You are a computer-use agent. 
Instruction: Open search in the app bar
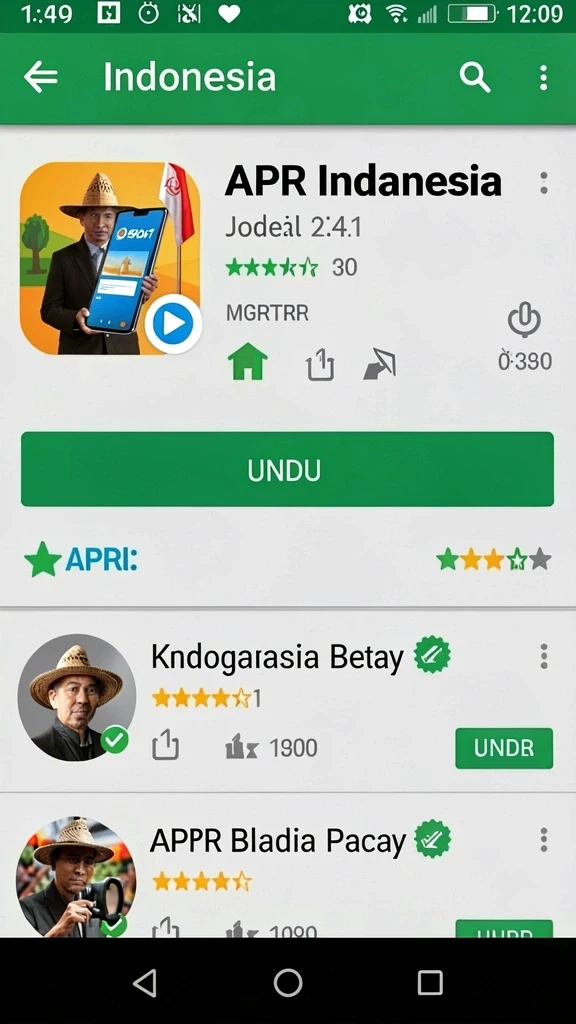[475, 78]
